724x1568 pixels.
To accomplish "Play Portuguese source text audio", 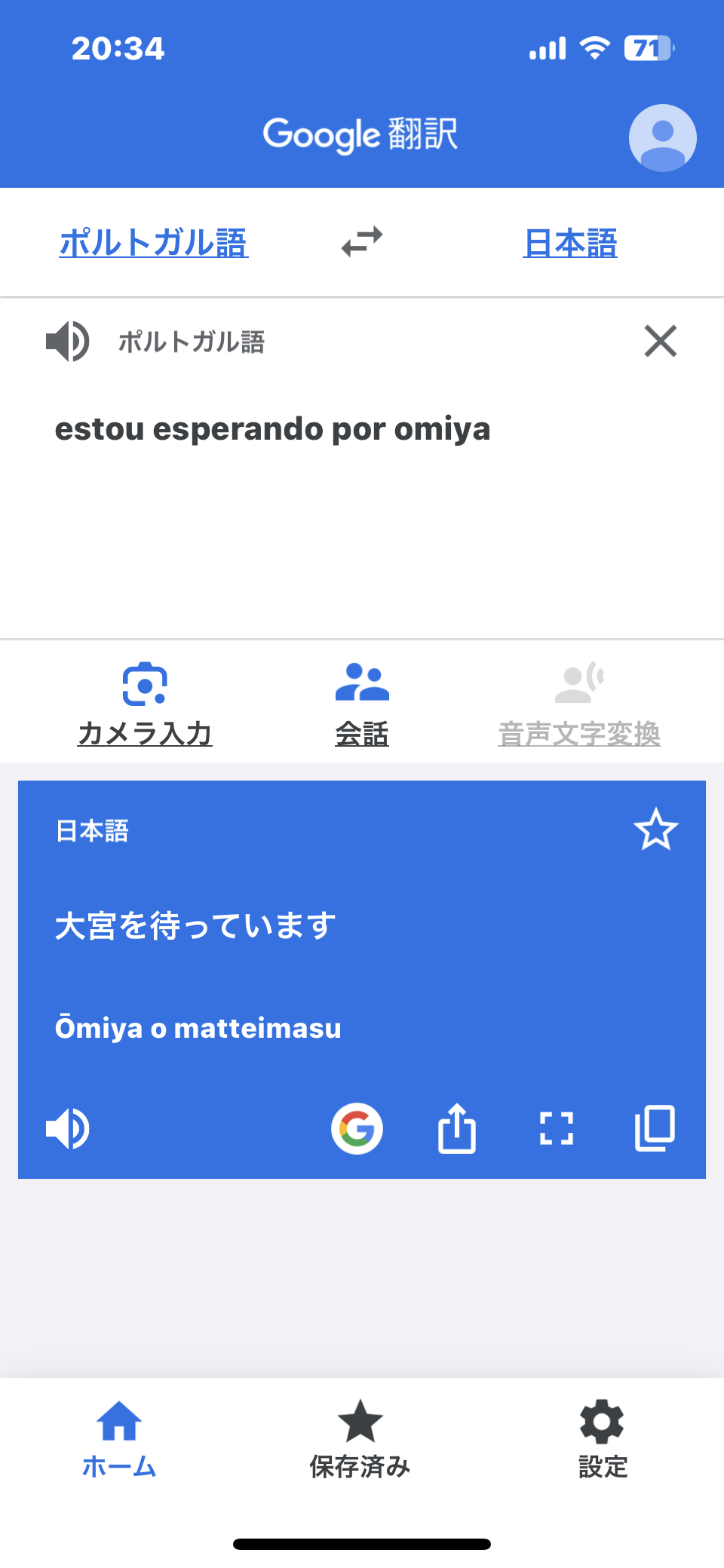I will pos(68,341).
